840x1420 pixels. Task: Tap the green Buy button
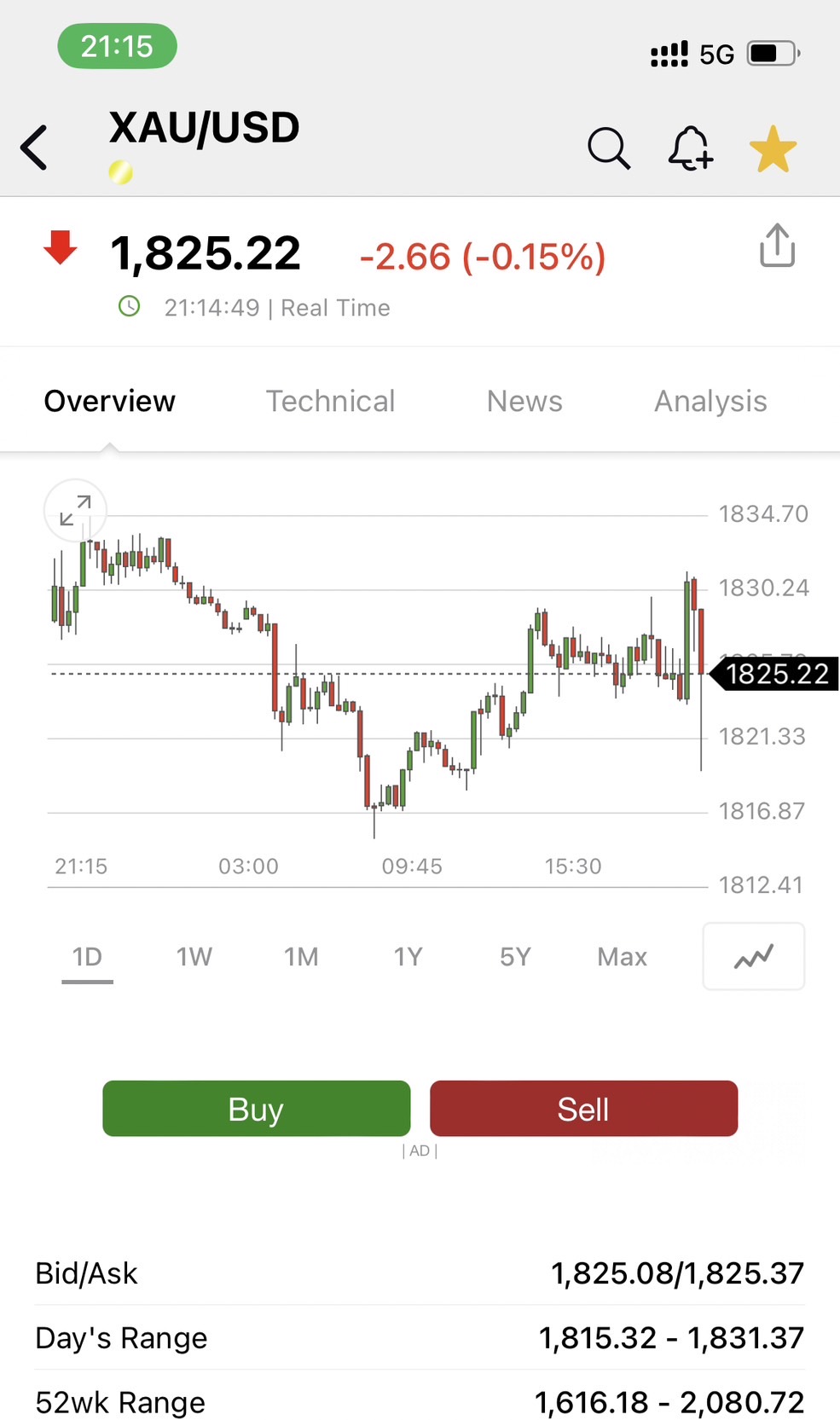pos(256,1109)
